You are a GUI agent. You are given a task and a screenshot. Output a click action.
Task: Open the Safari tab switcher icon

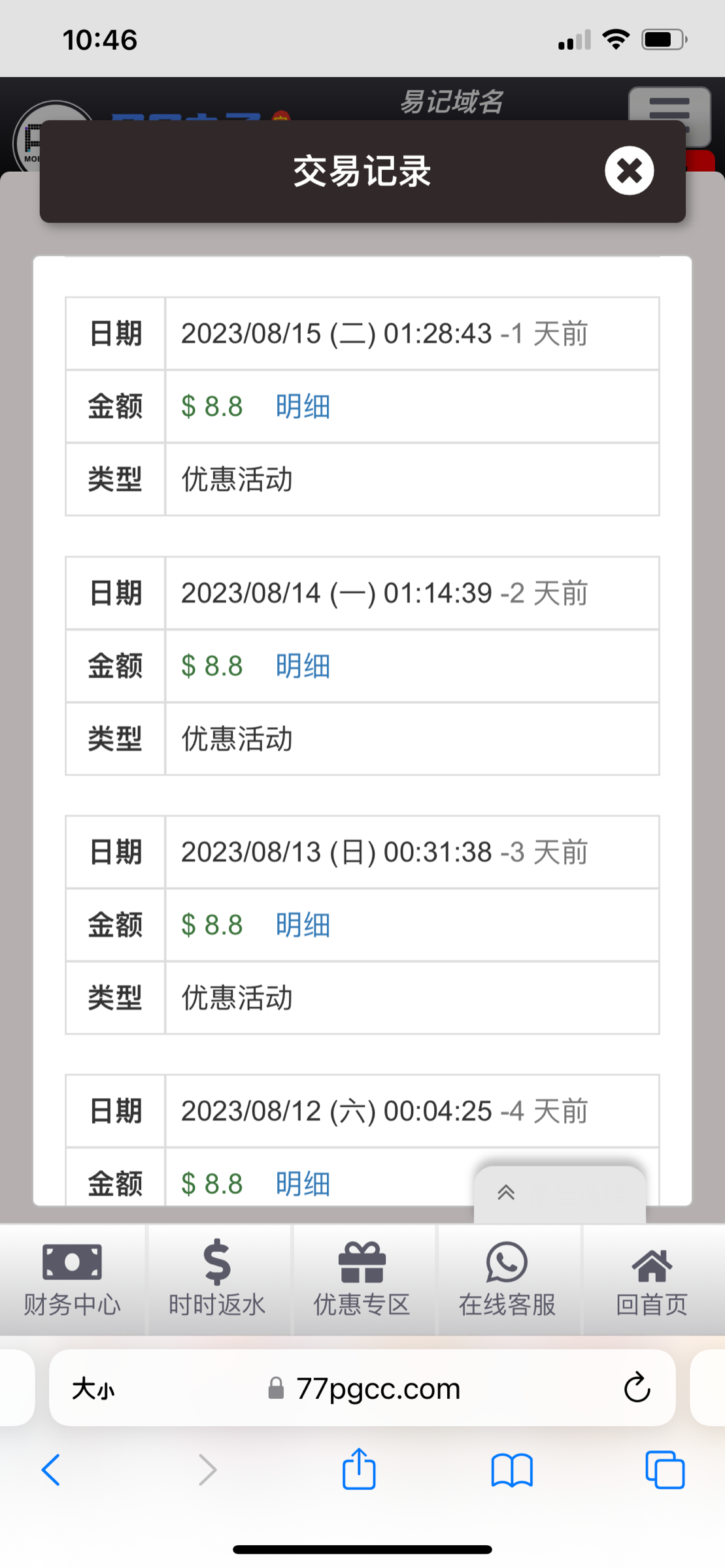point(665,1470)
